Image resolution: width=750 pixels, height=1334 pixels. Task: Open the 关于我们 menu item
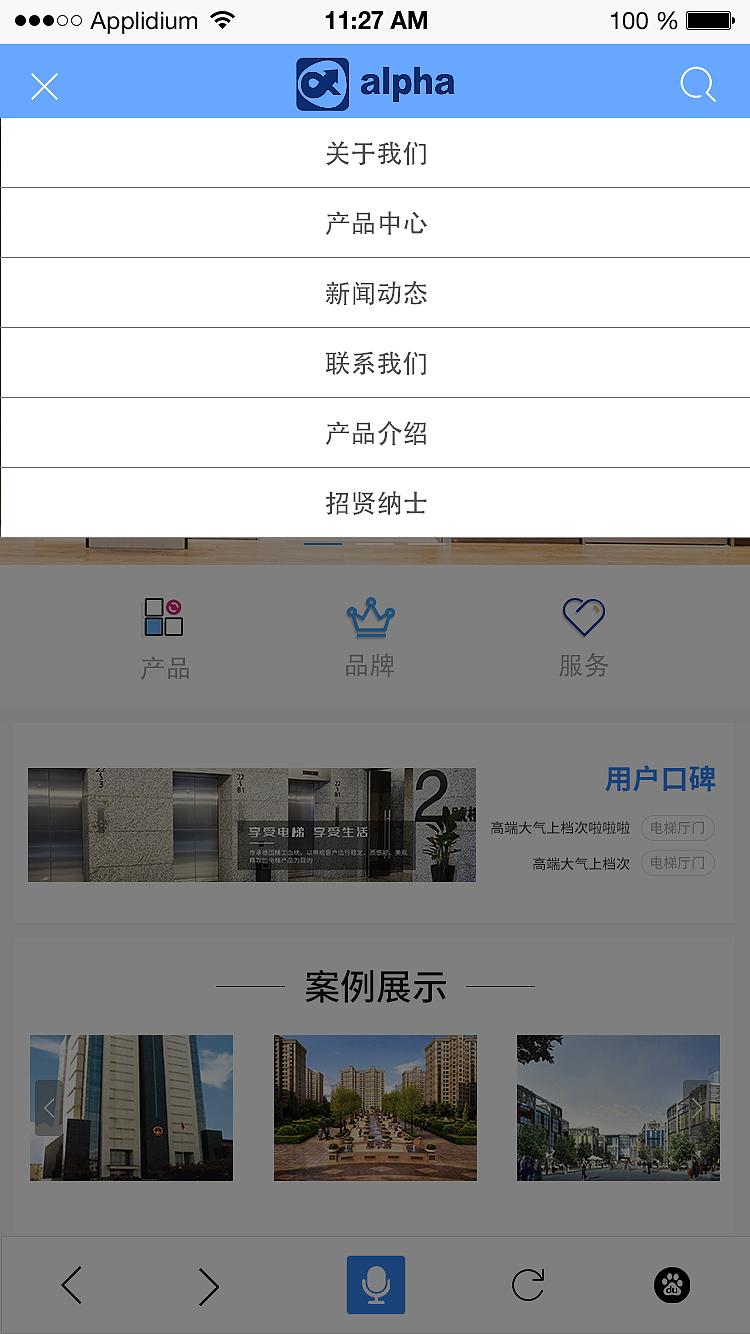click(x=375, y=152)
